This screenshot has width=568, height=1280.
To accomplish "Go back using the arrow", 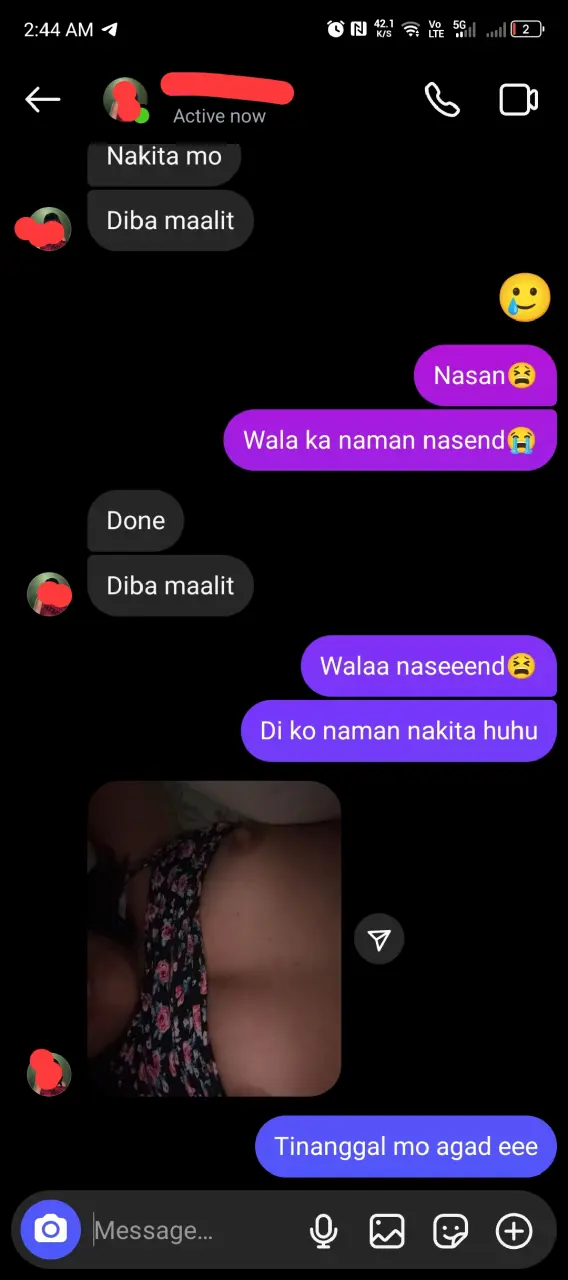I will [x=43, y=99].
